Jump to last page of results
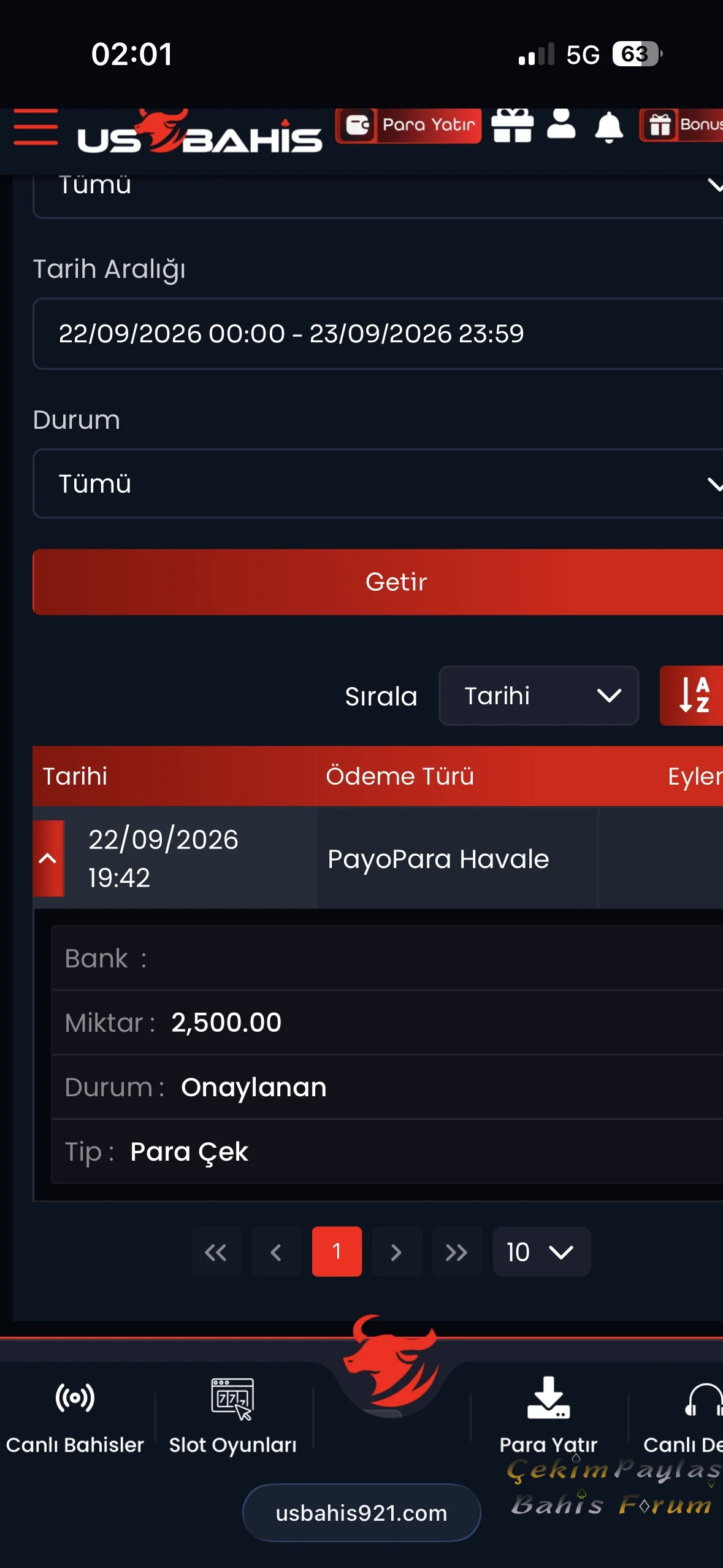The height and width of the screenshot is (1568, 723). click(457, 1251)
